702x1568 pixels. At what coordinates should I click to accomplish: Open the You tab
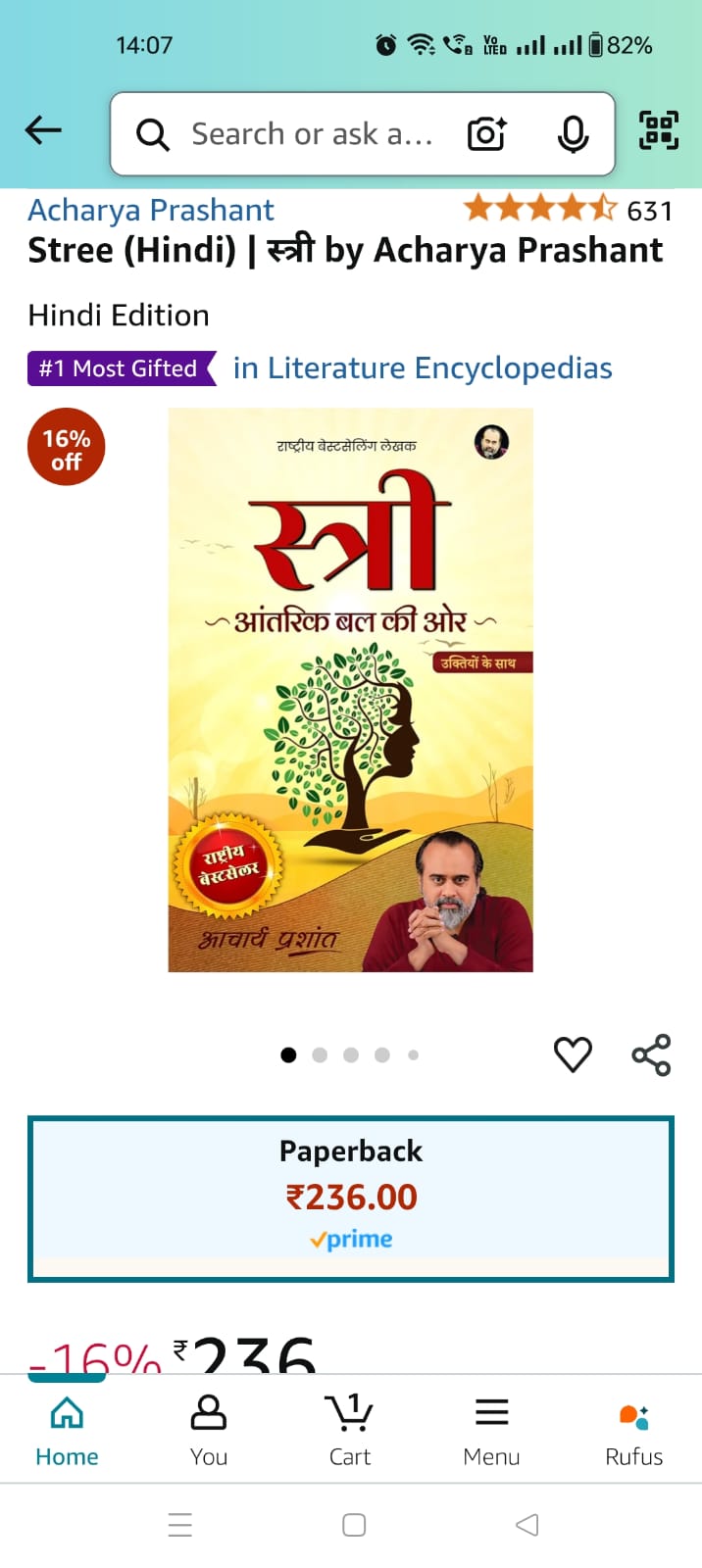[x=209, y=1430]
